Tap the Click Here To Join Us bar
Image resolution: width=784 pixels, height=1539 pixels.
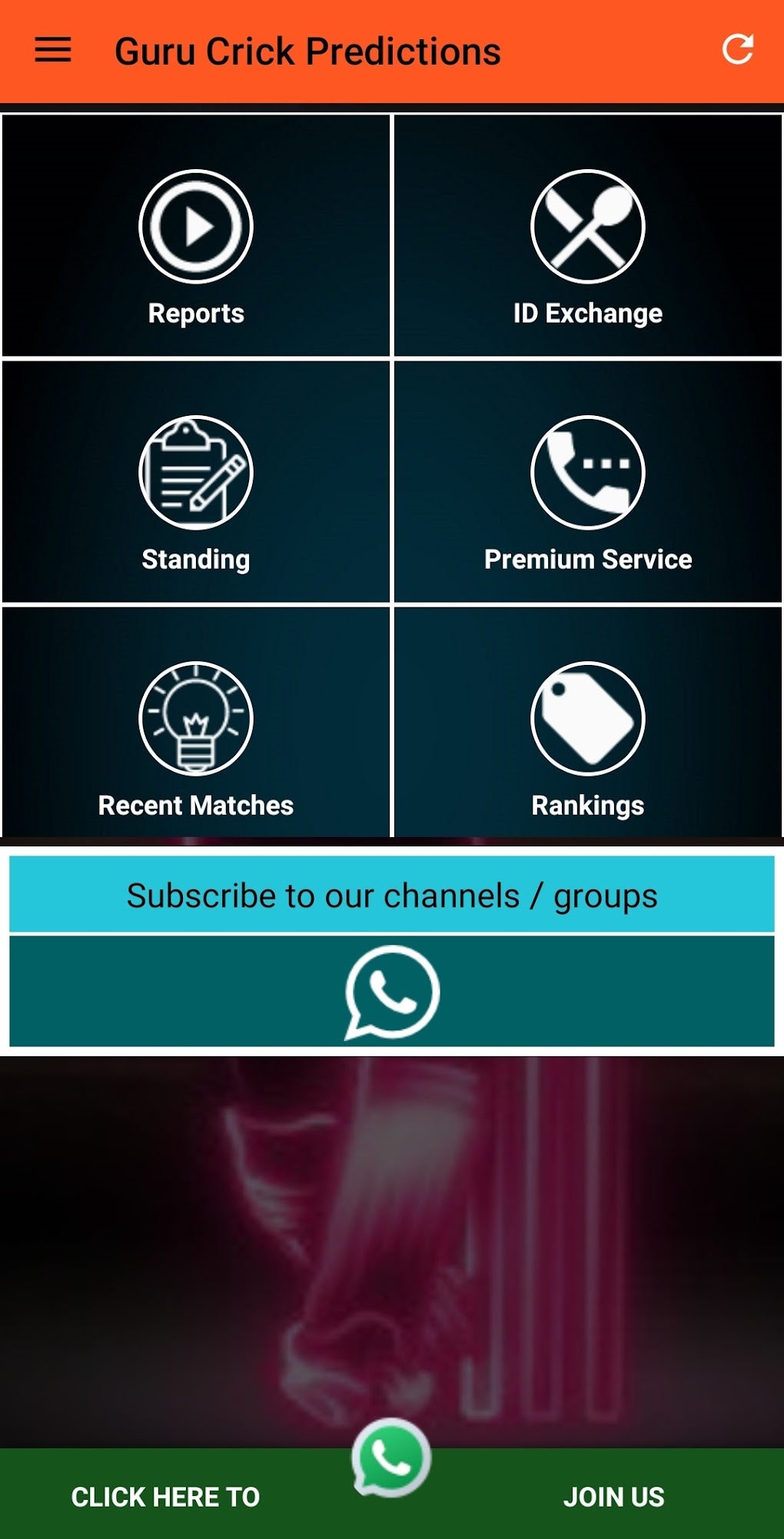click(x=392, y=1494)
